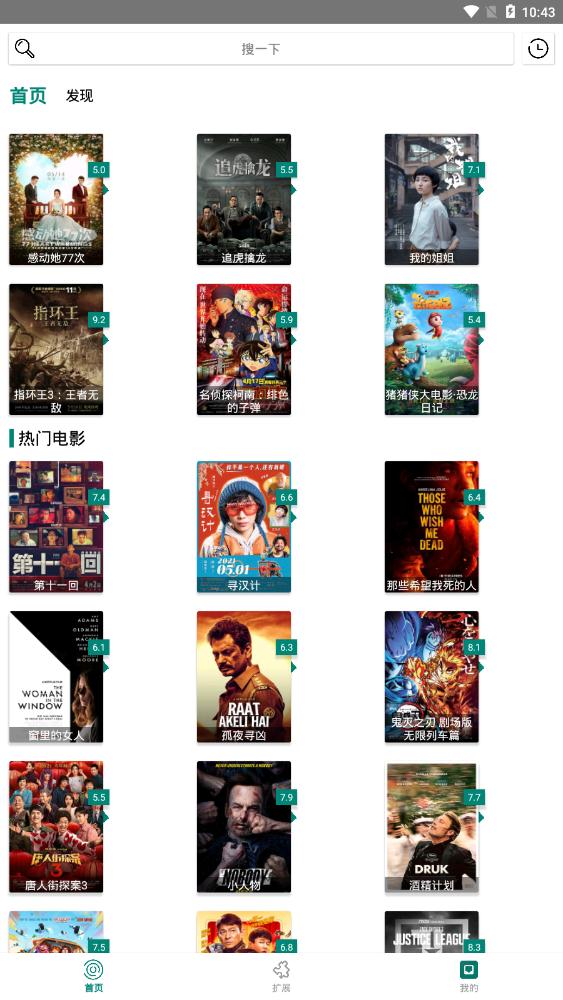Open 那些希望我死的人
The width and height of the screenshot is (563, 1000).
click(x=432, y=527)
